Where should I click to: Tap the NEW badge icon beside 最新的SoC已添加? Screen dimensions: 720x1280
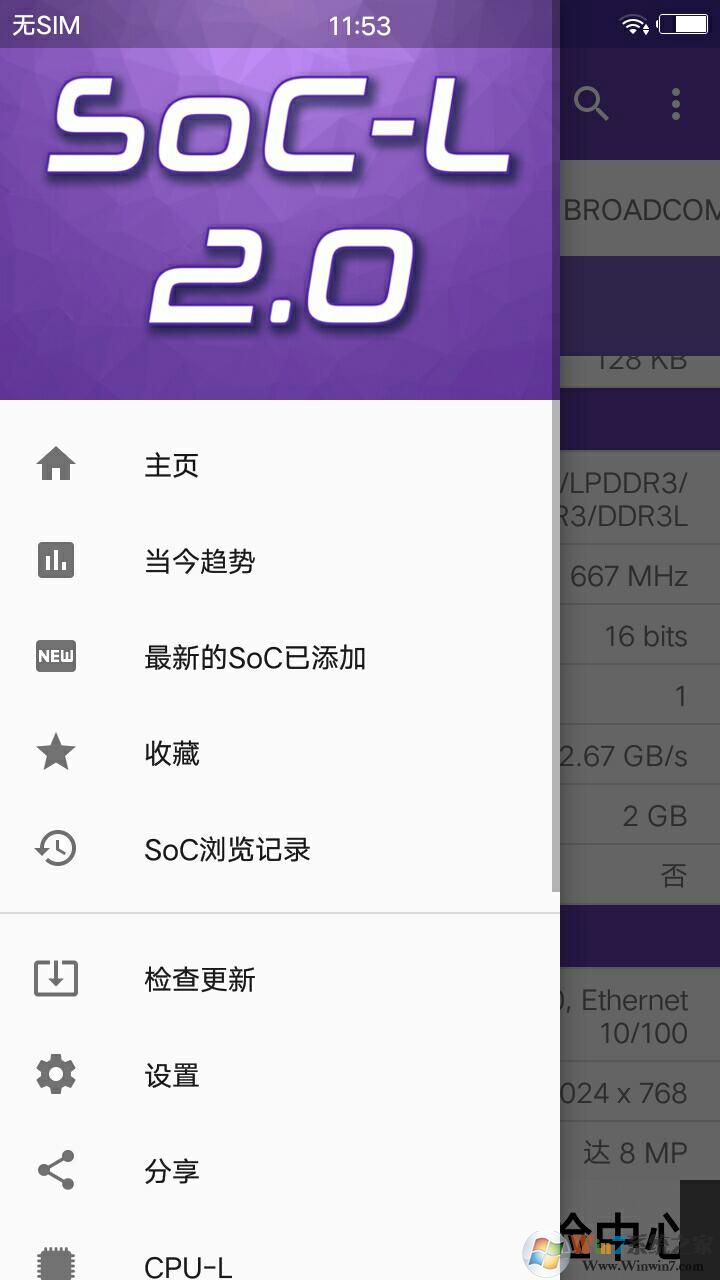tap(55, 656)
